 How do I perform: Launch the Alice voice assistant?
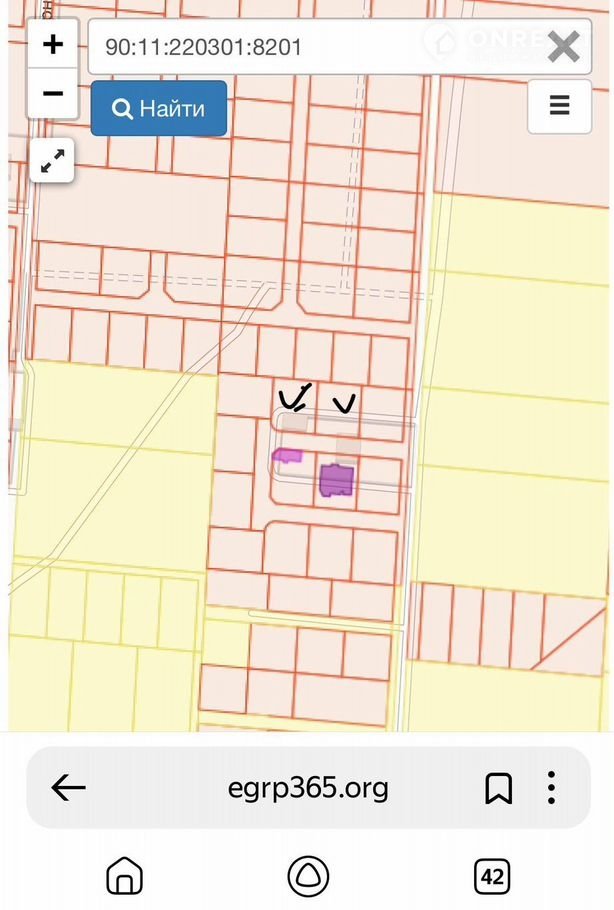pyautogui.click(x=308, y=877)
